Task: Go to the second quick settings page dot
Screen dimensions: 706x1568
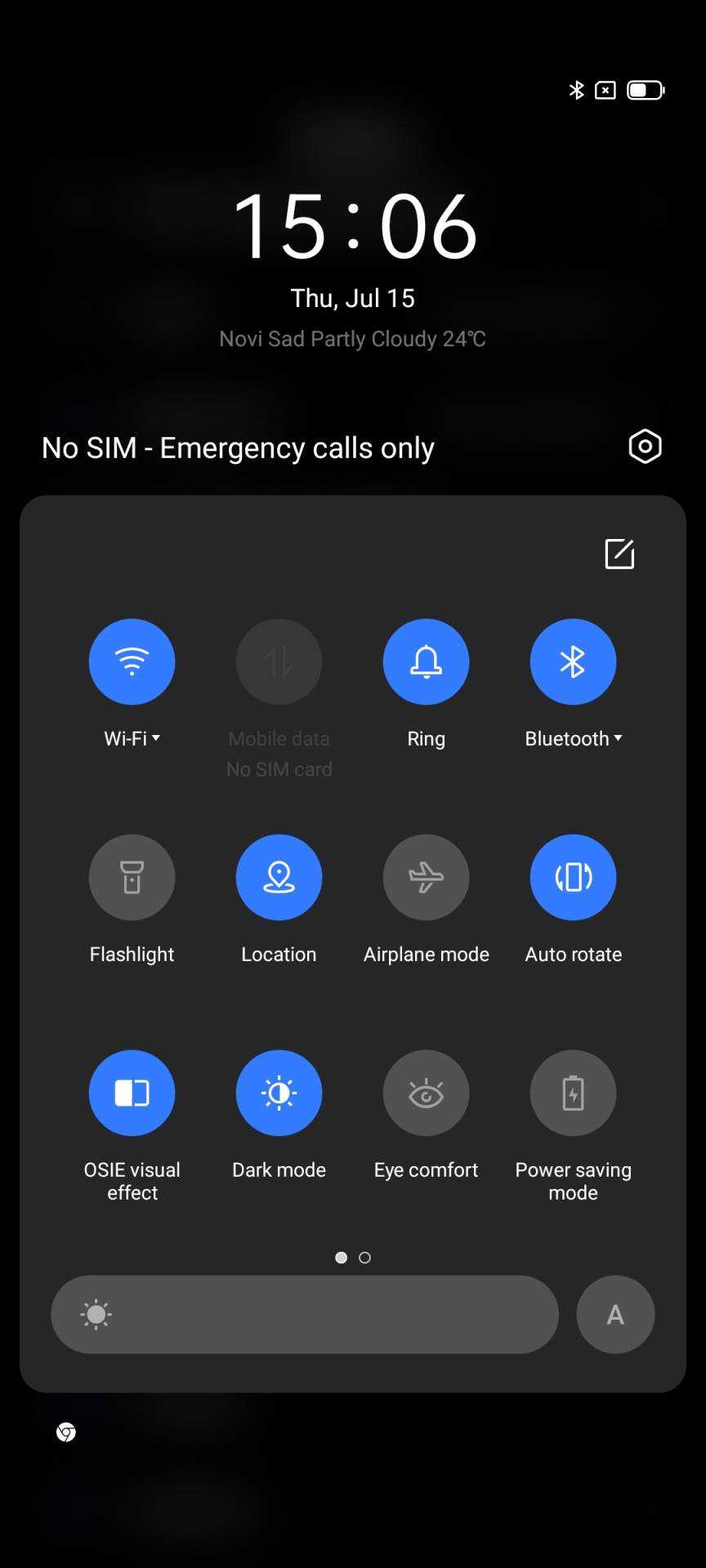Action: [x=365, y=1258]
